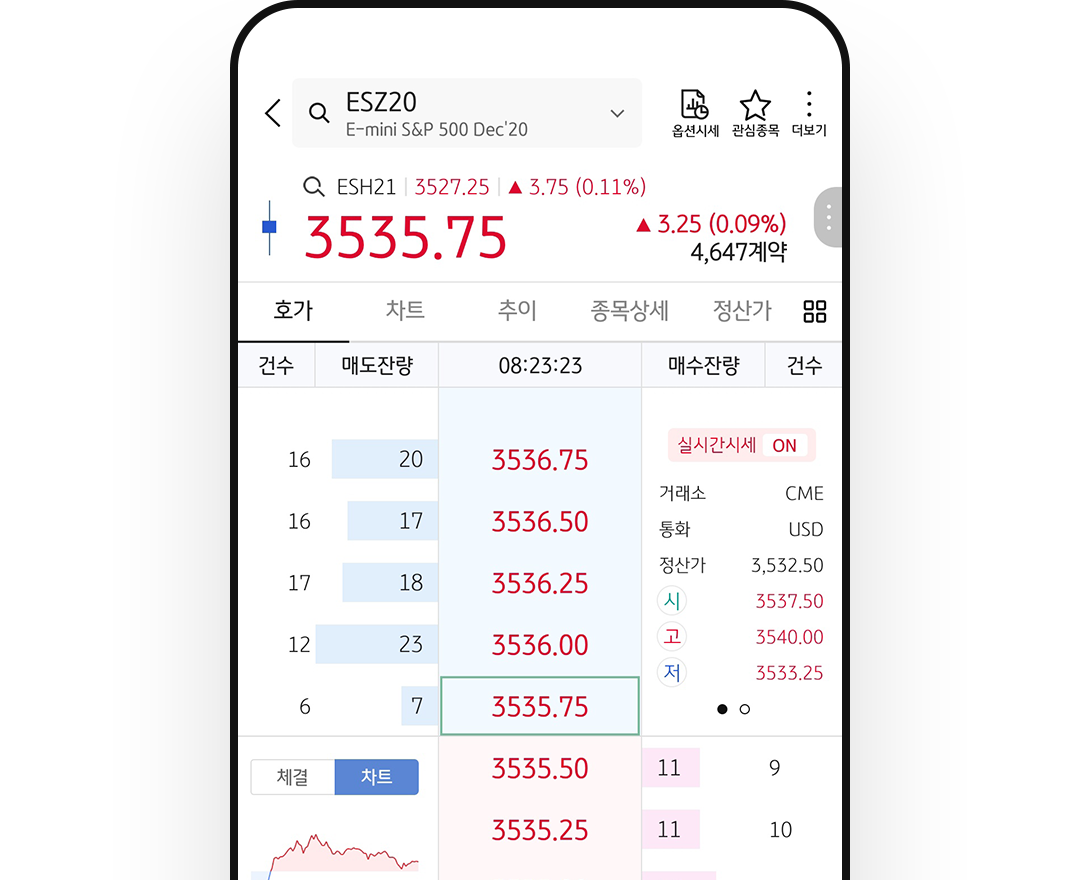The image size is (1080, 880).
Task: Open the 종목상세 tab
Action: click(629, 311)
